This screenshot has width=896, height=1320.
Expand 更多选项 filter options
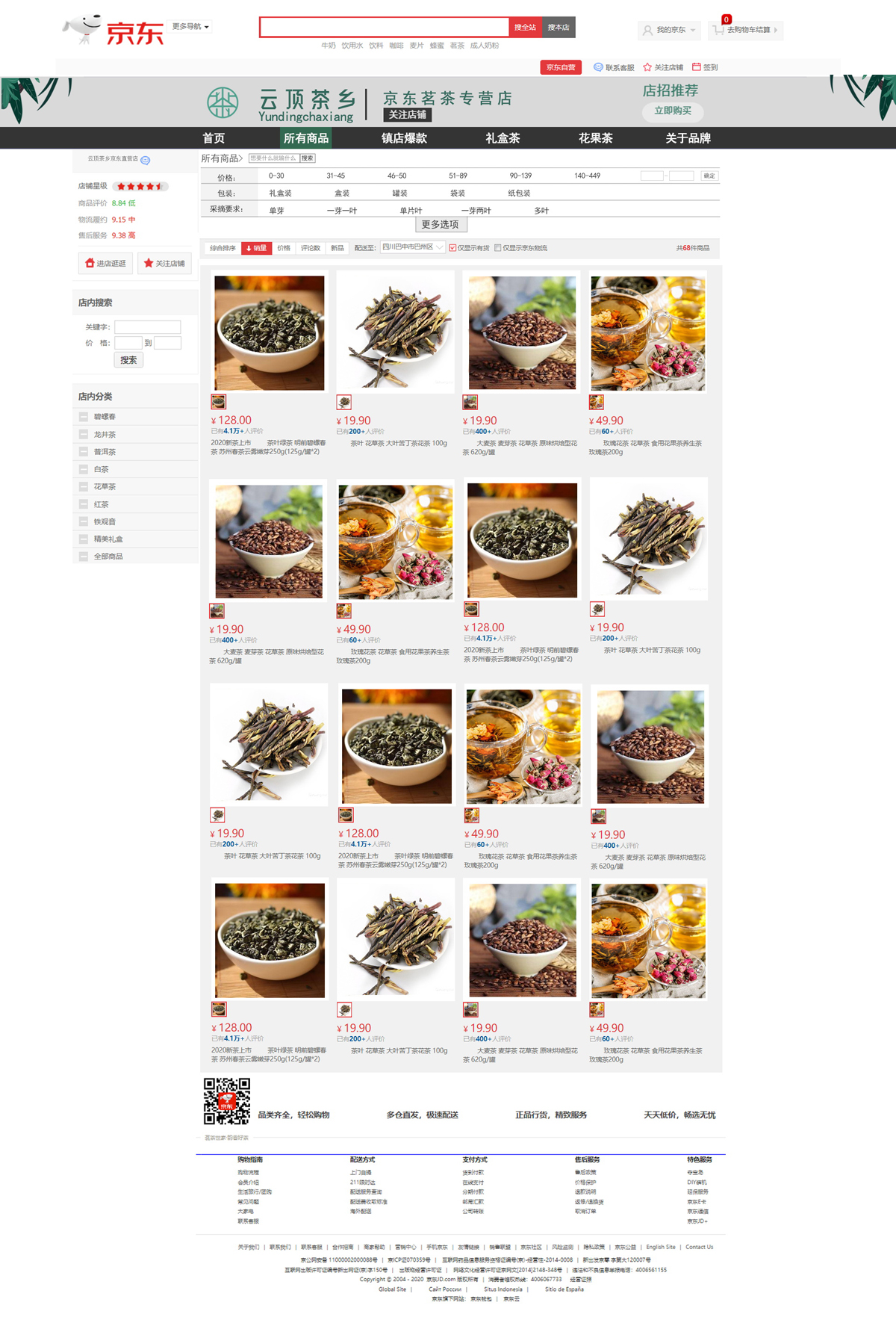click(x=440, y=224)
